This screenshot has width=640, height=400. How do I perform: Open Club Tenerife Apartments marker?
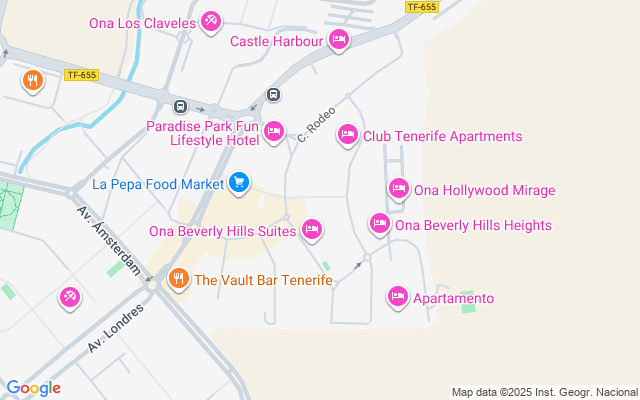pos(348,135)
